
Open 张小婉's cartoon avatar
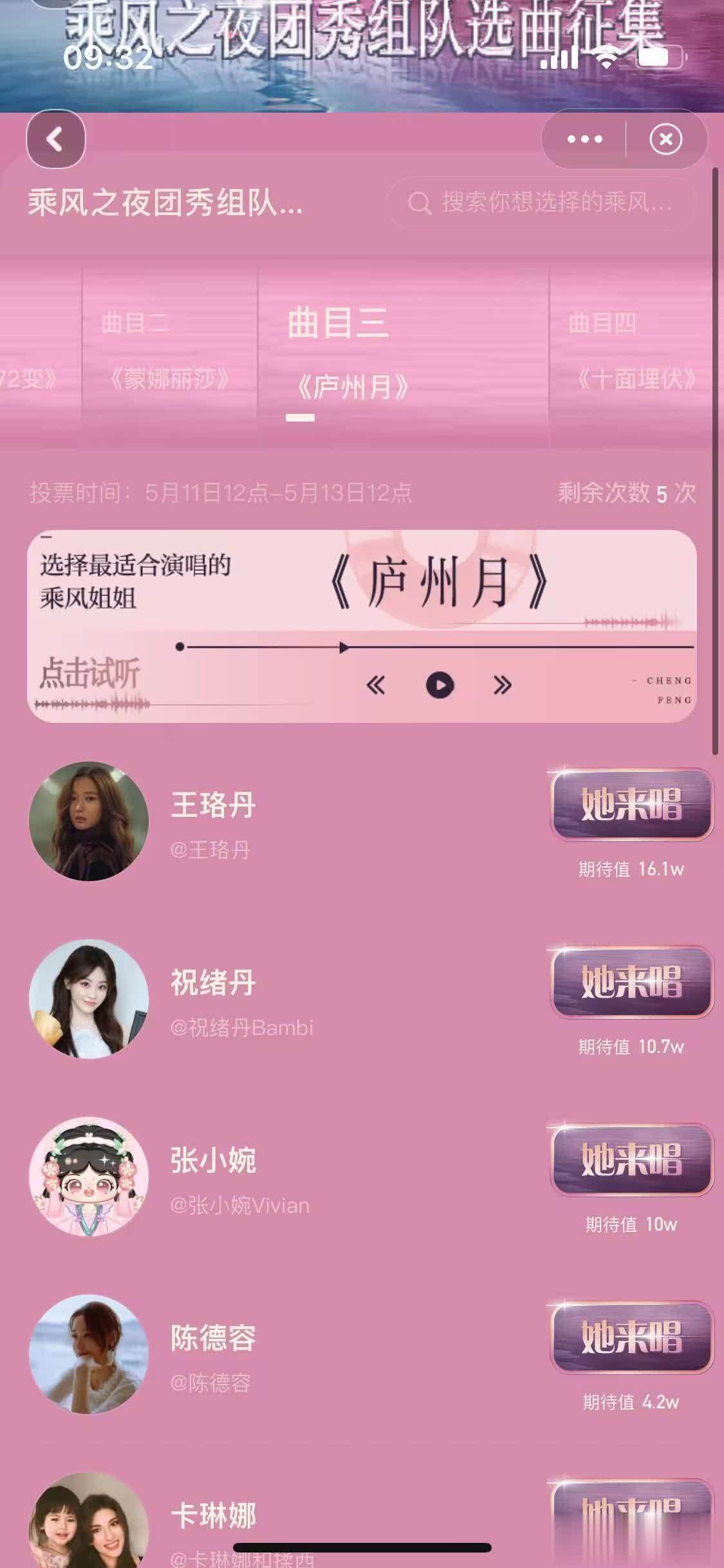[x=89, y=1177]
